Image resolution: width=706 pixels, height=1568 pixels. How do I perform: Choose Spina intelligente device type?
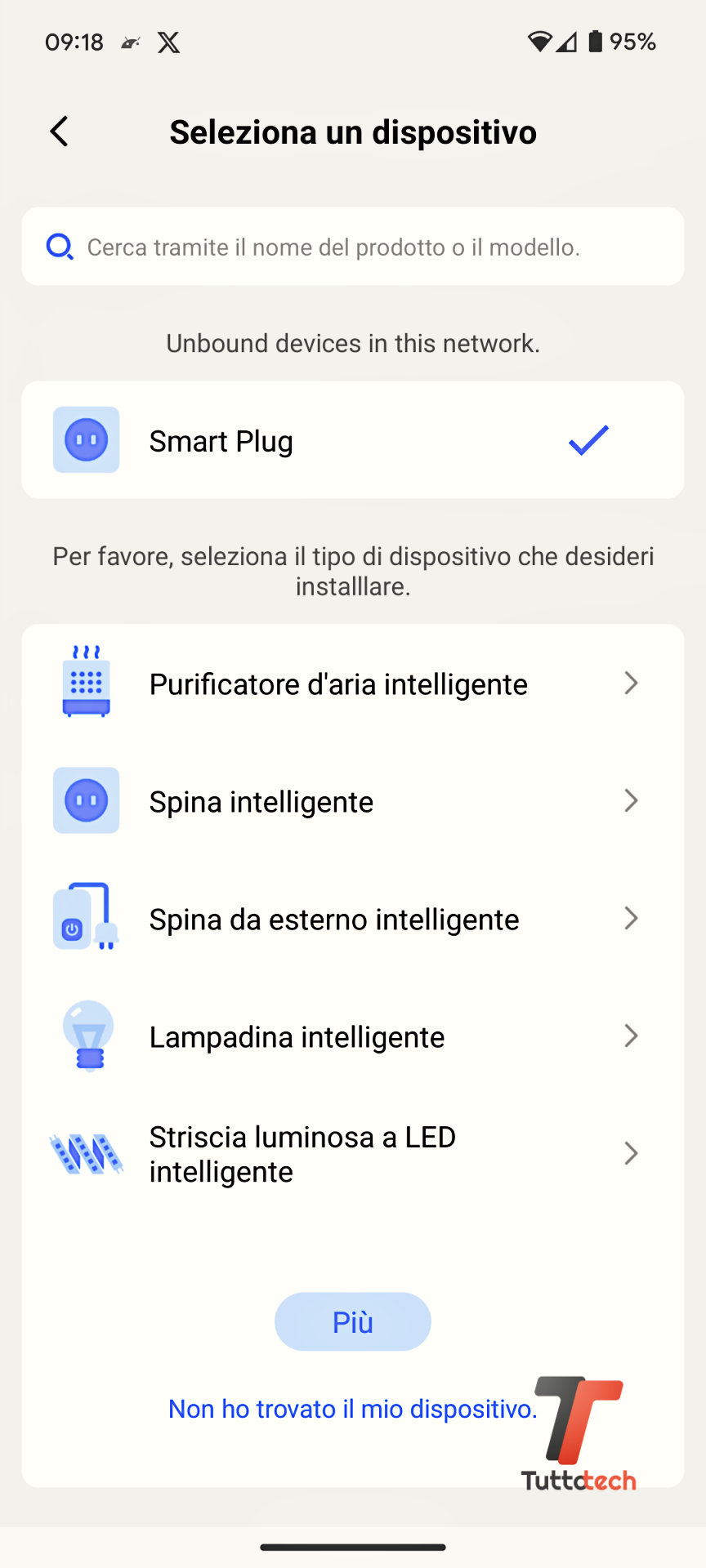tap(353, 801)
